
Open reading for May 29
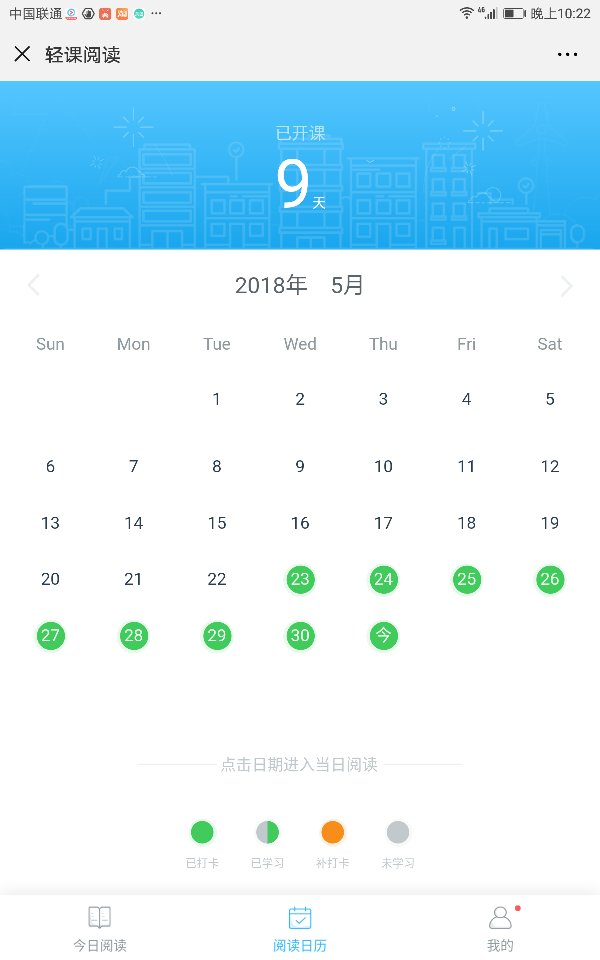[x=217, y=636]
